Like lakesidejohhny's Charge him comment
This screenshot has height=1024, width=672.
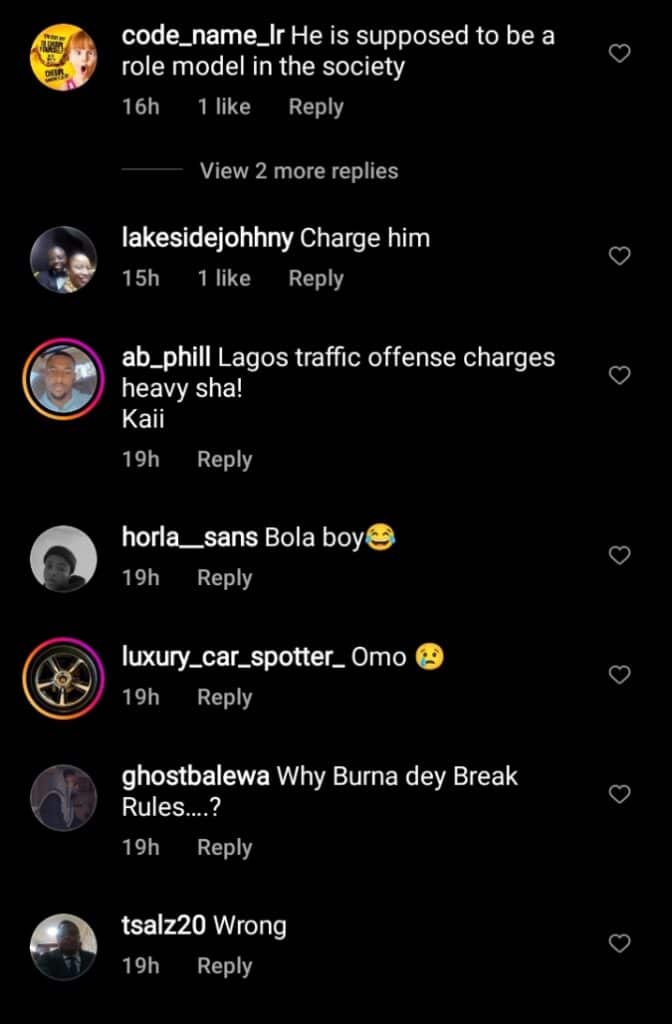[620, 256]
